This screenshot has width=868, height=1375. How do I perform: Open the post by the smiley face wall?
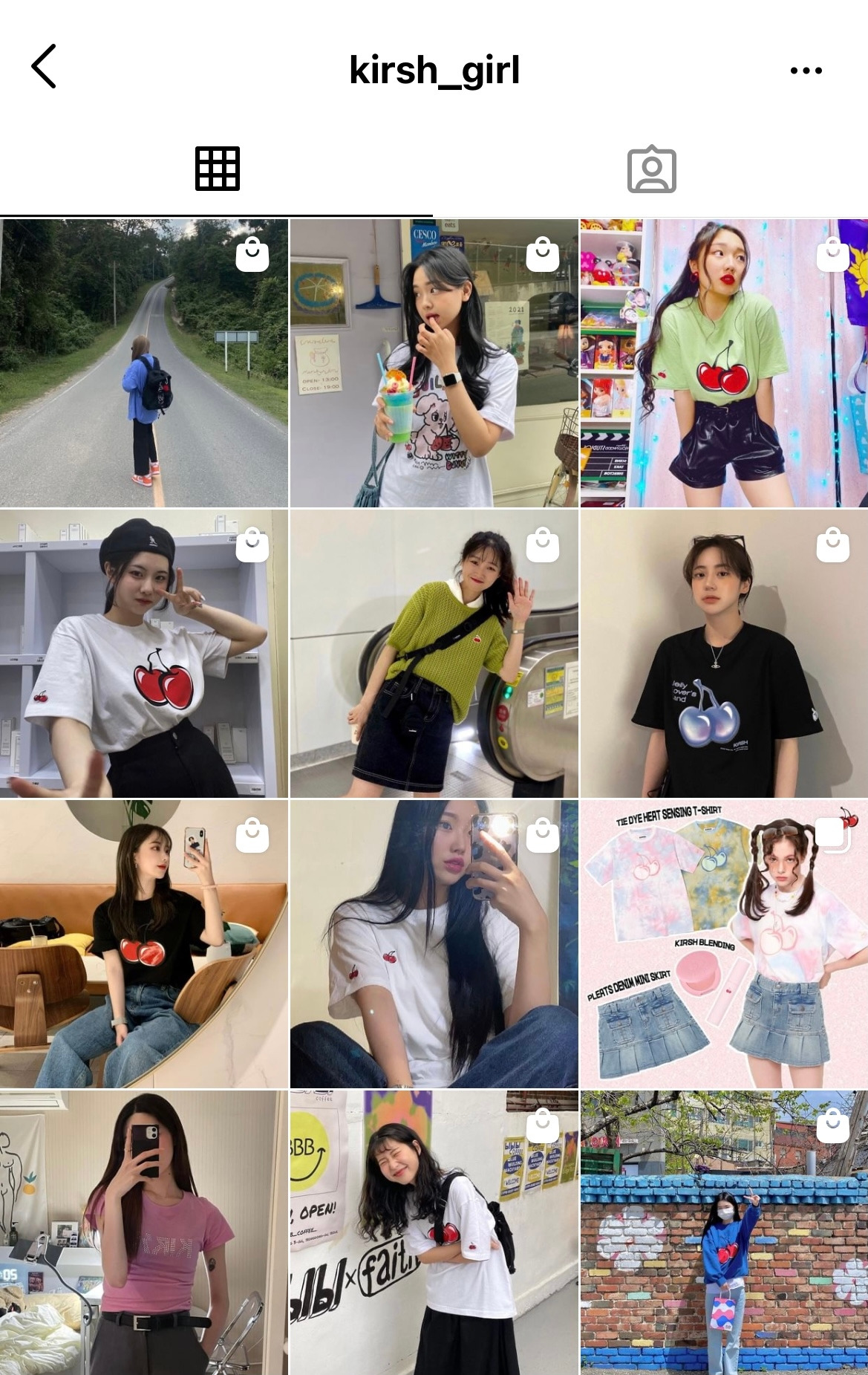434,1233
